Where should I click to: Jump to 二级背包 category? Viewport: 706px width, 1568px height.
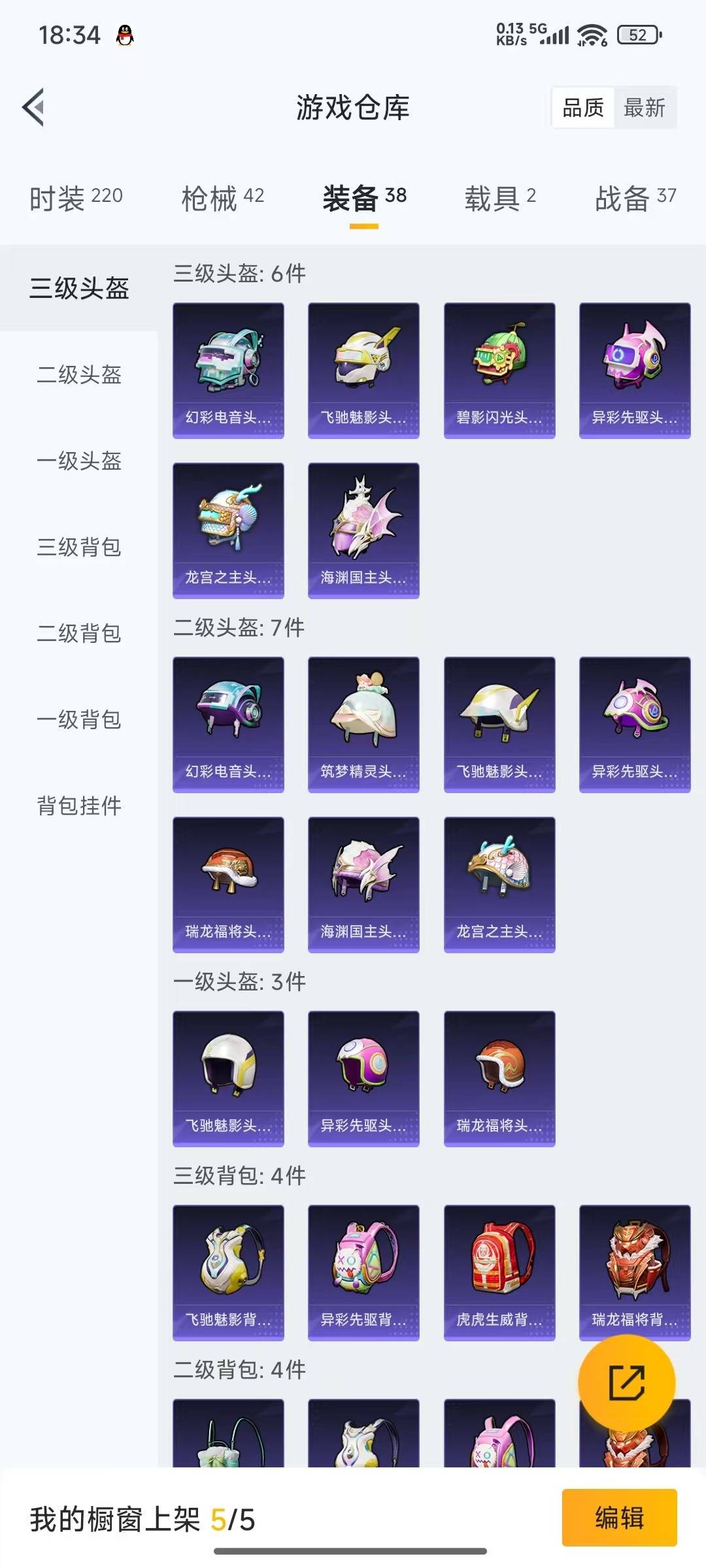[x=79, y=634]
